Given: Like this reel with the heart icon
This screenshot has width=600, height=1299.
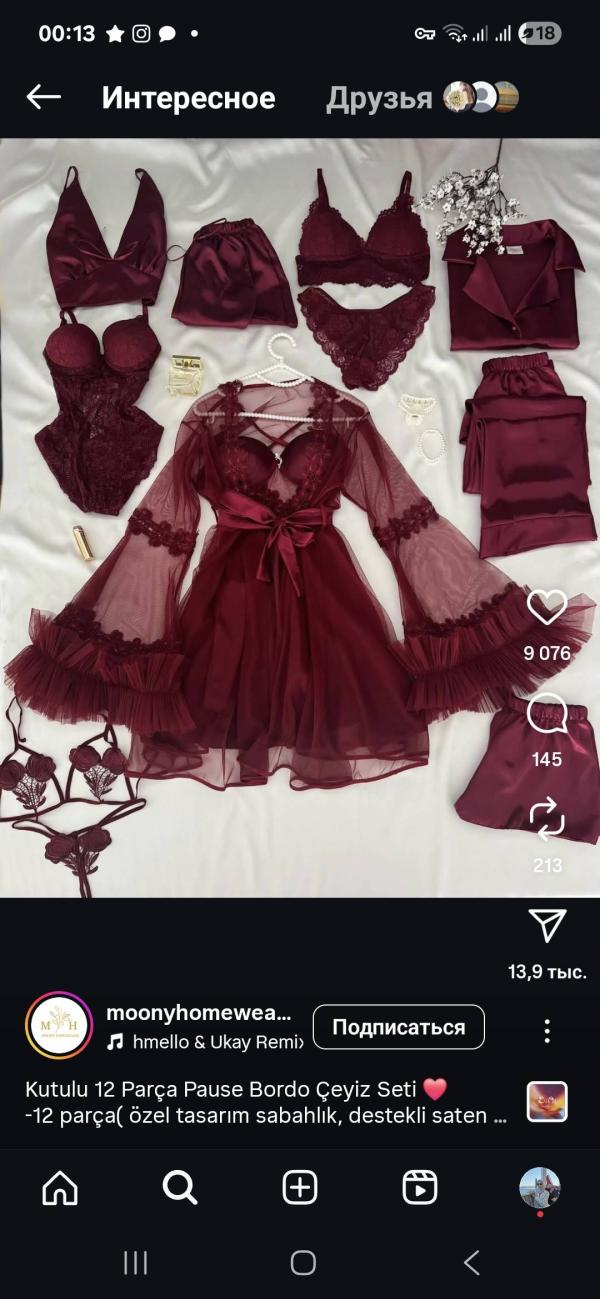Looking at the screenshot, I should coord(547,607).
